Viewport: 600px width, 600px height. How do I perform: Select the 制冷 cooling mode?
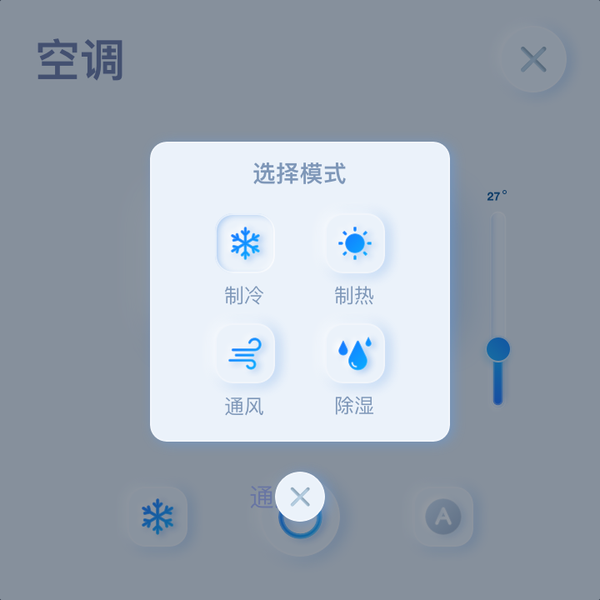pyautogui.click(x=245, y=243)
